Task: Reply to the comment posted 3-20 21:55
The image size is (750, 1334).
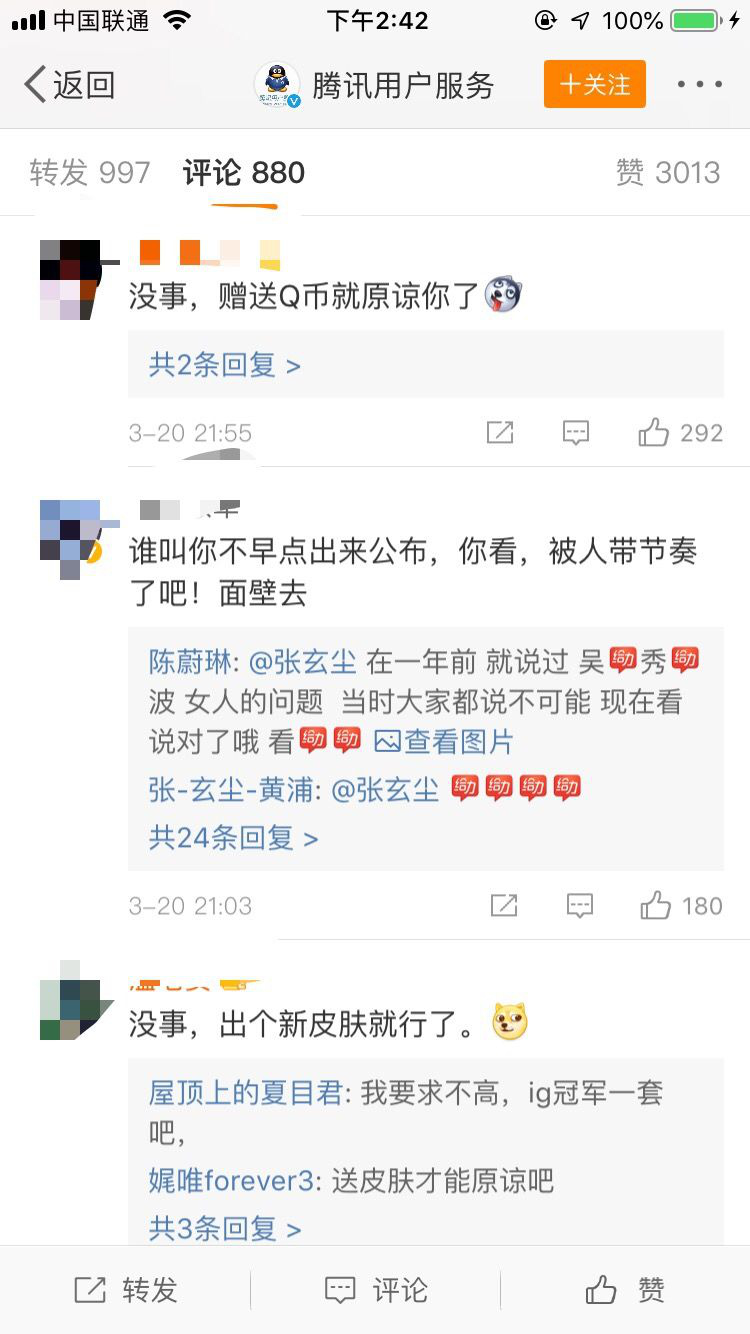Action: (576, 433)
